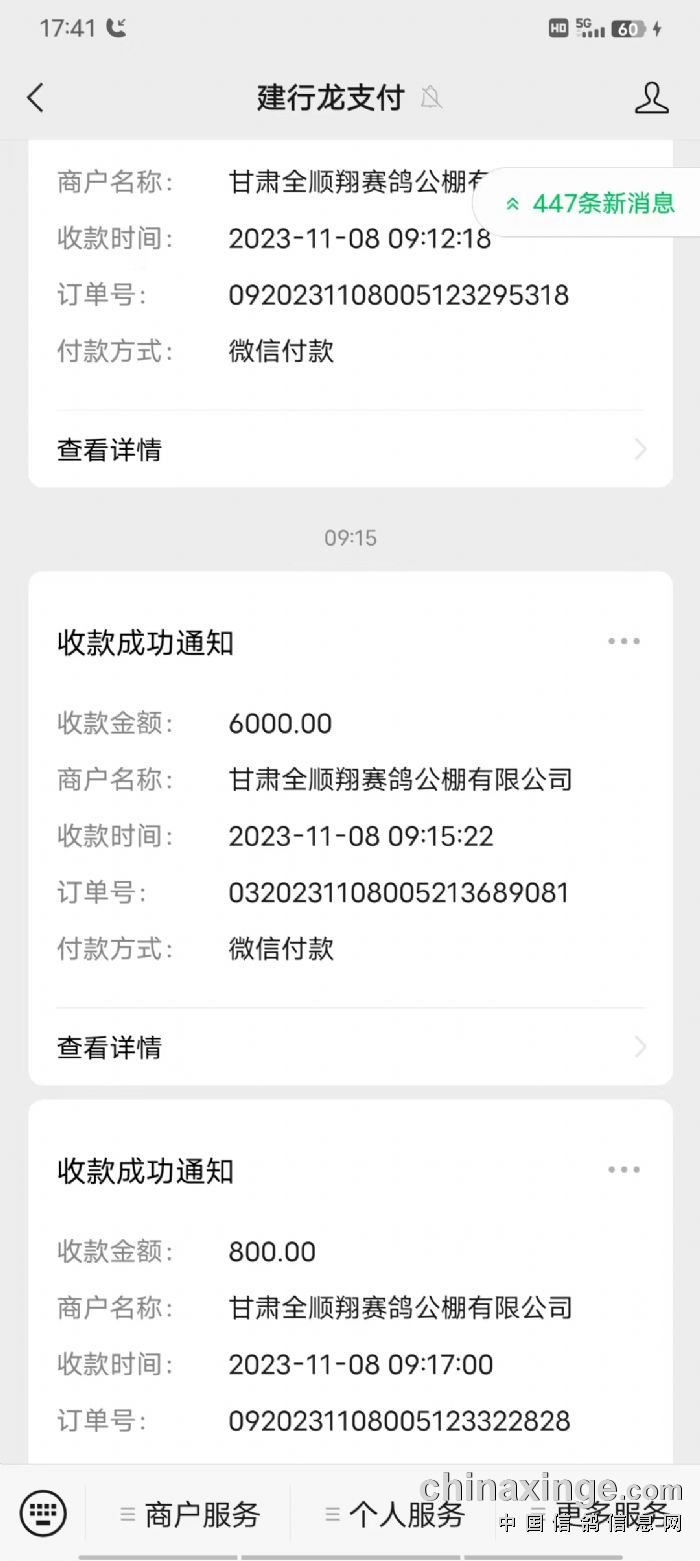This screenshot has width=700, height=1561.
Task: Open the account profile icon
Action: pos(651,97)
